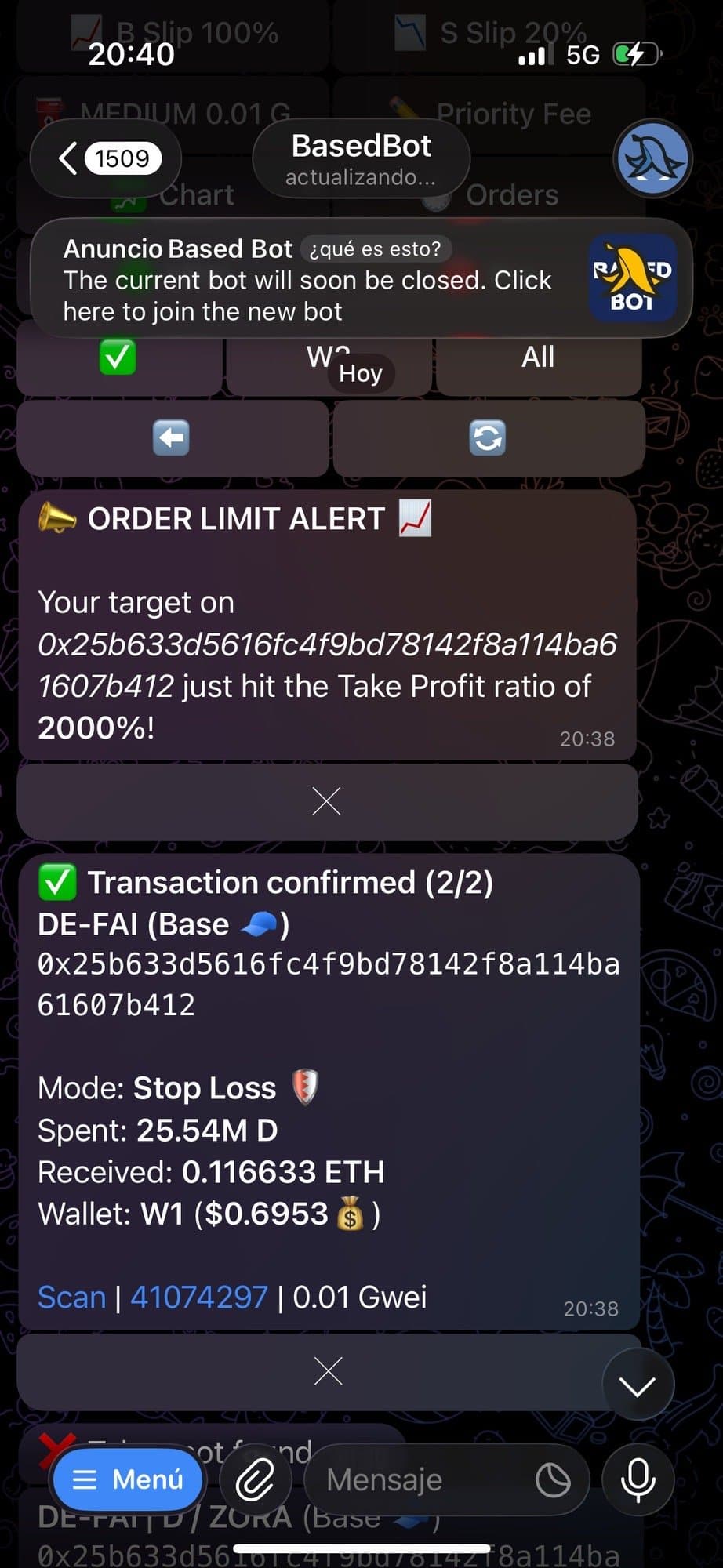Image resolution: width=723 pixels, height=1568 pixels.
Task: Record a voice message with microphone
Action: click(x=638, y=1480)
